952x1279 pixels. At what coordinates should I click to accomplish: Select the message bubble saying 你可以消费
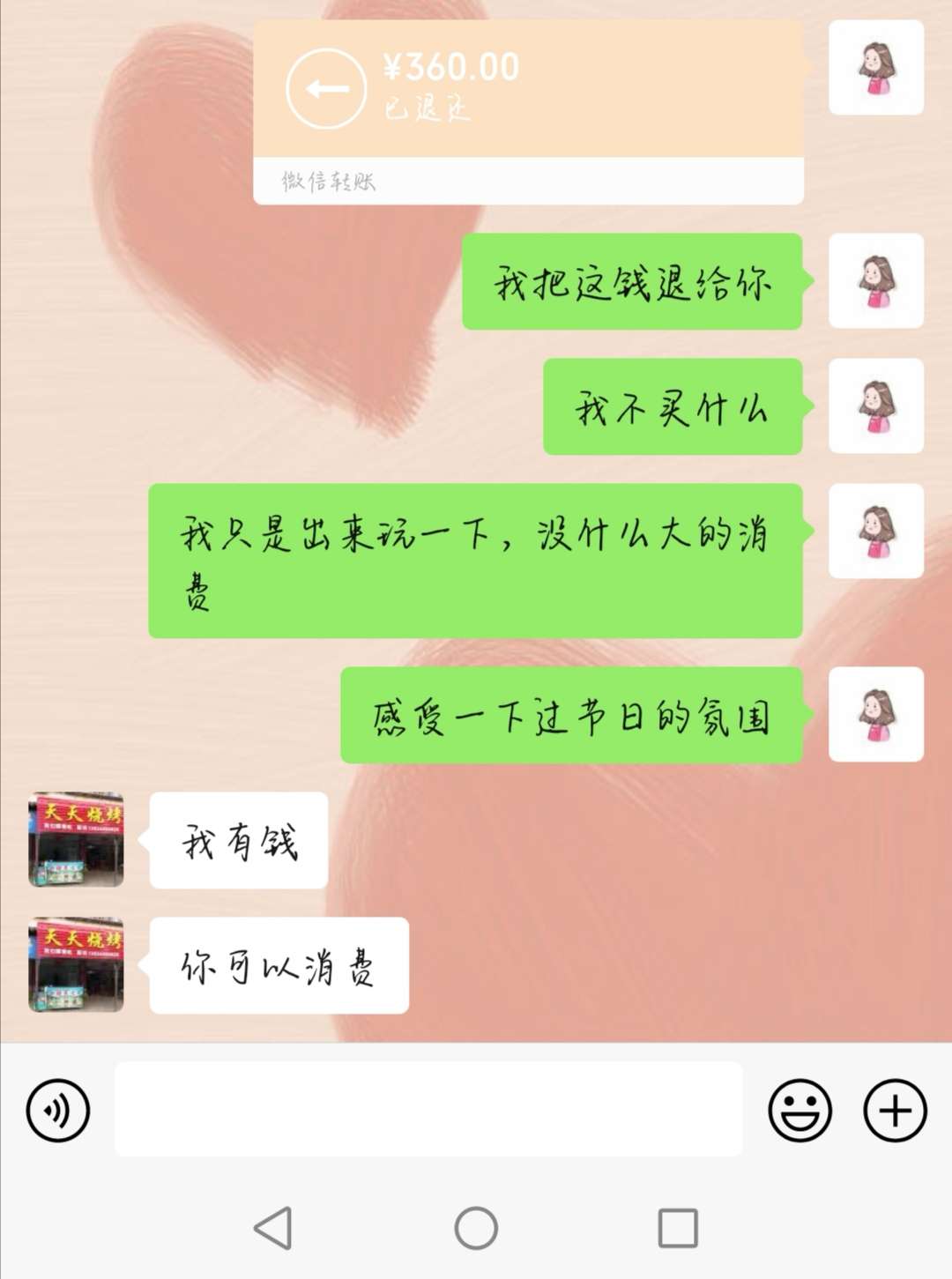(x=278, y=965)
